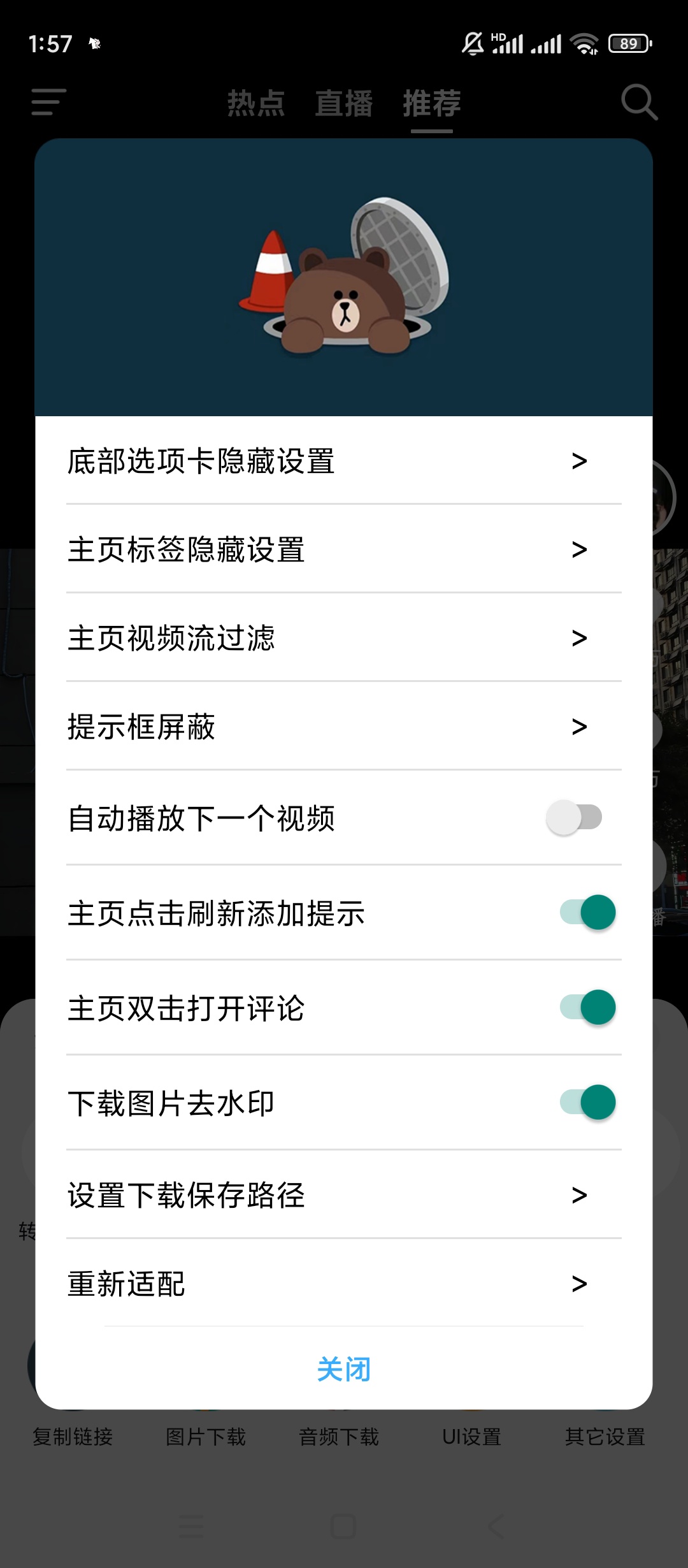
Task: Open 设置下载保存路径
Action: (343, 1195)
